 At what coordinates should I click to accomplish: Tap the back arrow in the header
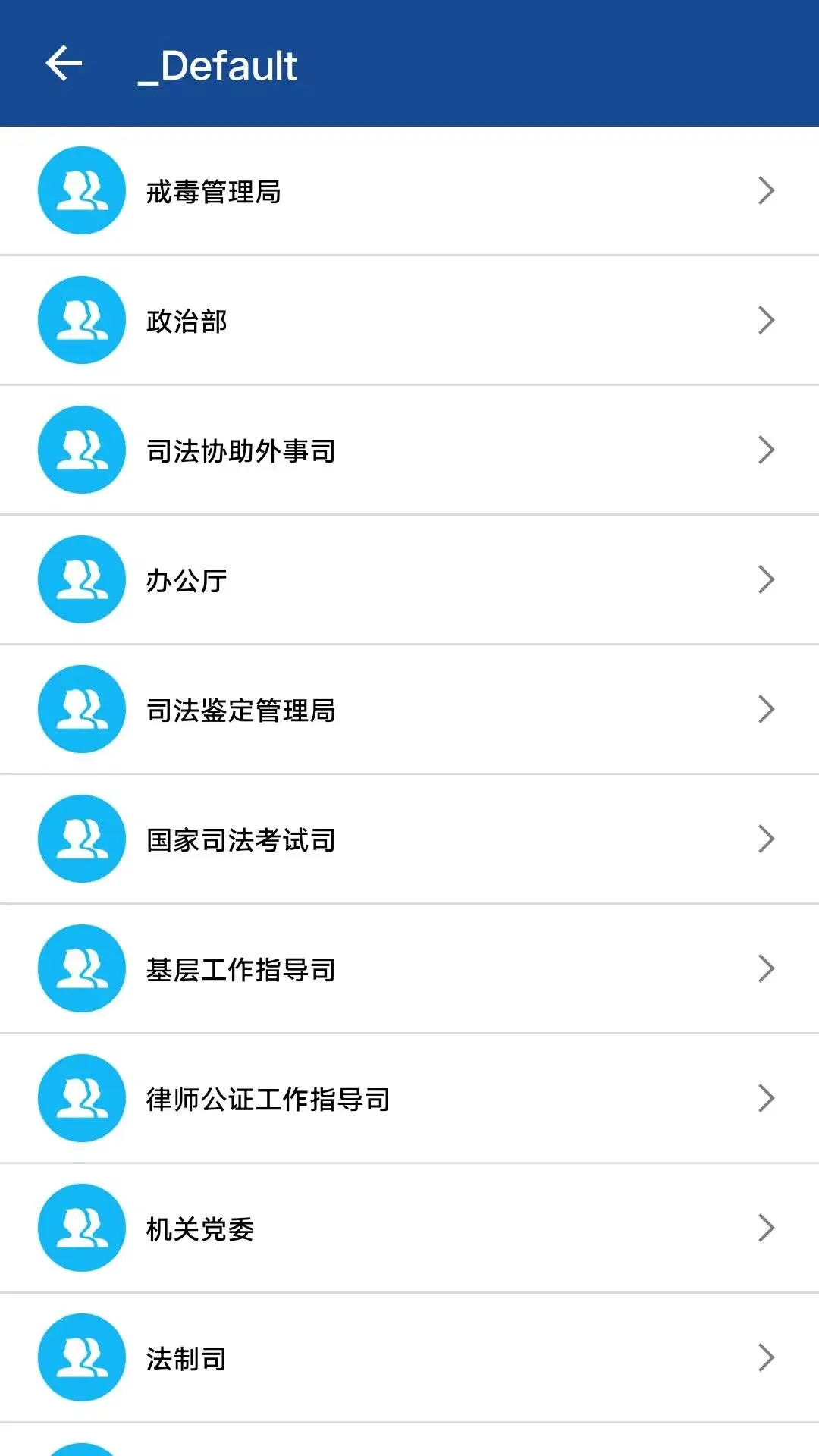(64, 64)
